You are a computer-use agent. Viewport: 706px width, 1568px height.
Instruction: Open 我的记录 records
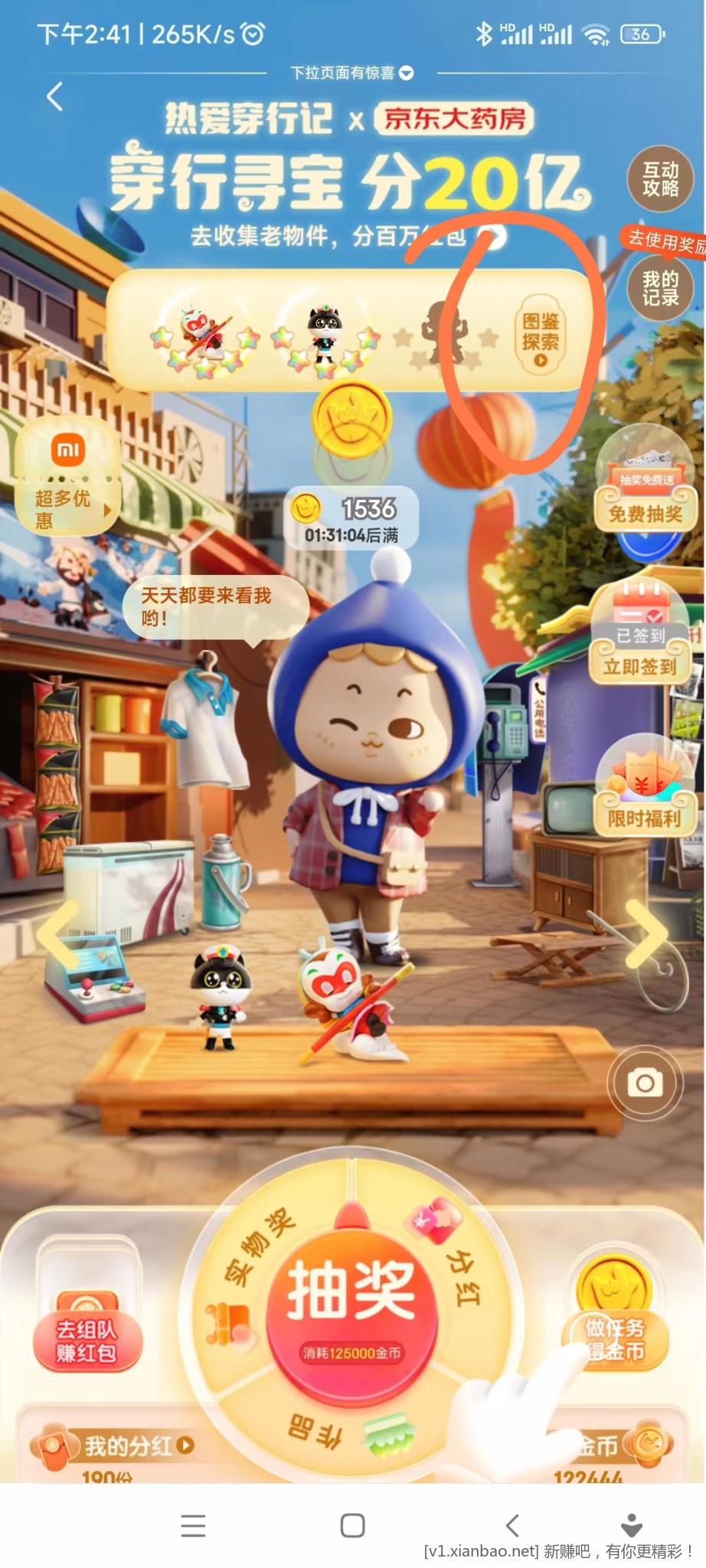(659, 288)
